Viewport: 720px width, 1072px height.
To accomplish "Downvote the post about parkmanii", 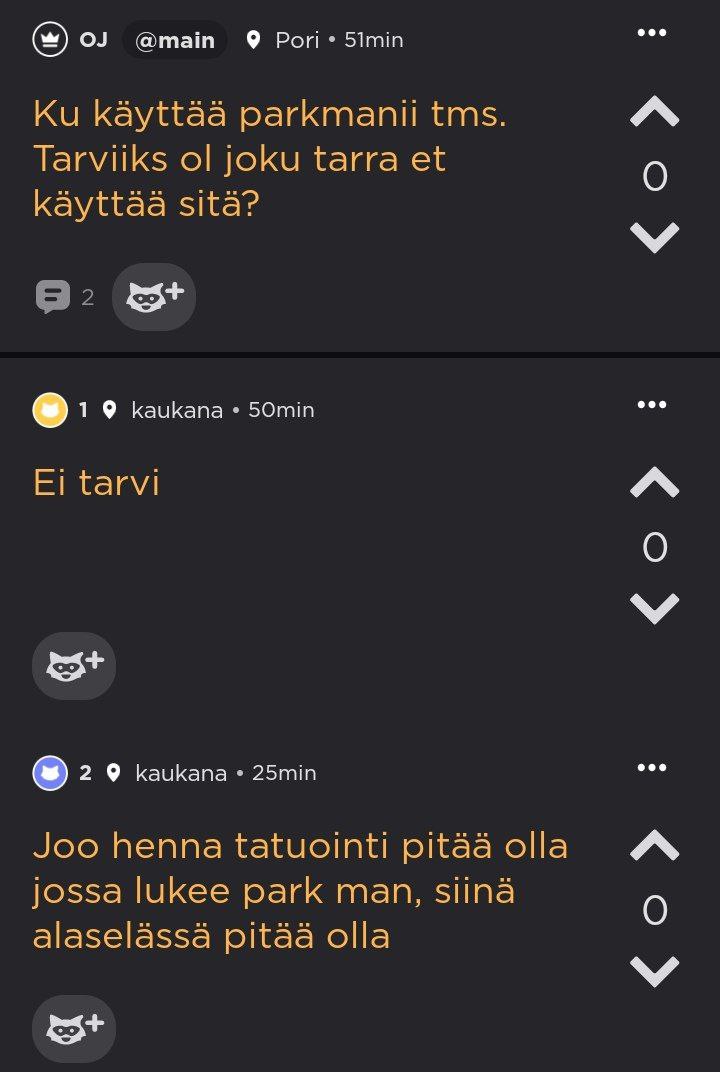I will click(x=654, y=237).
